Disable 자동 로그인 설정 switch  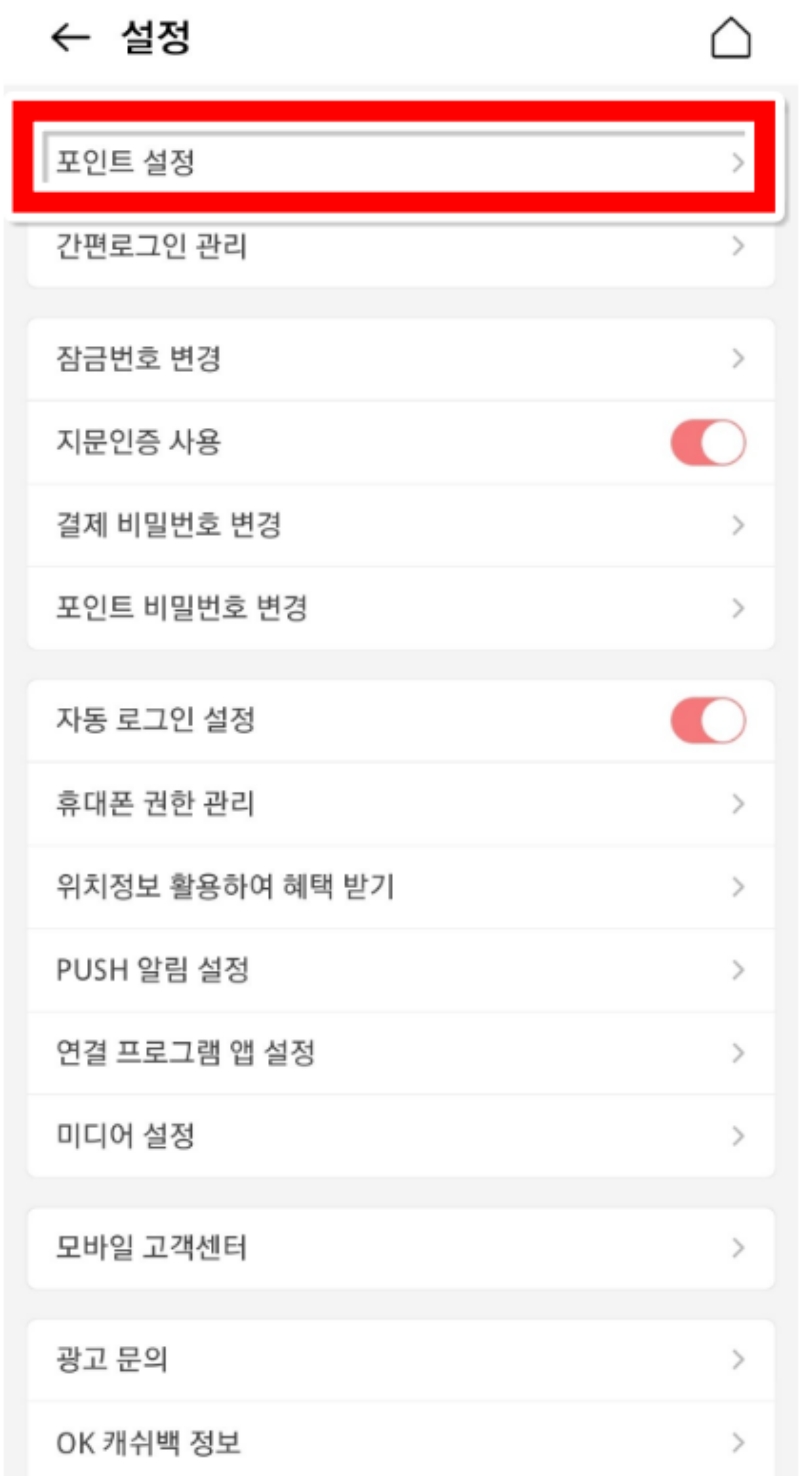708,720
